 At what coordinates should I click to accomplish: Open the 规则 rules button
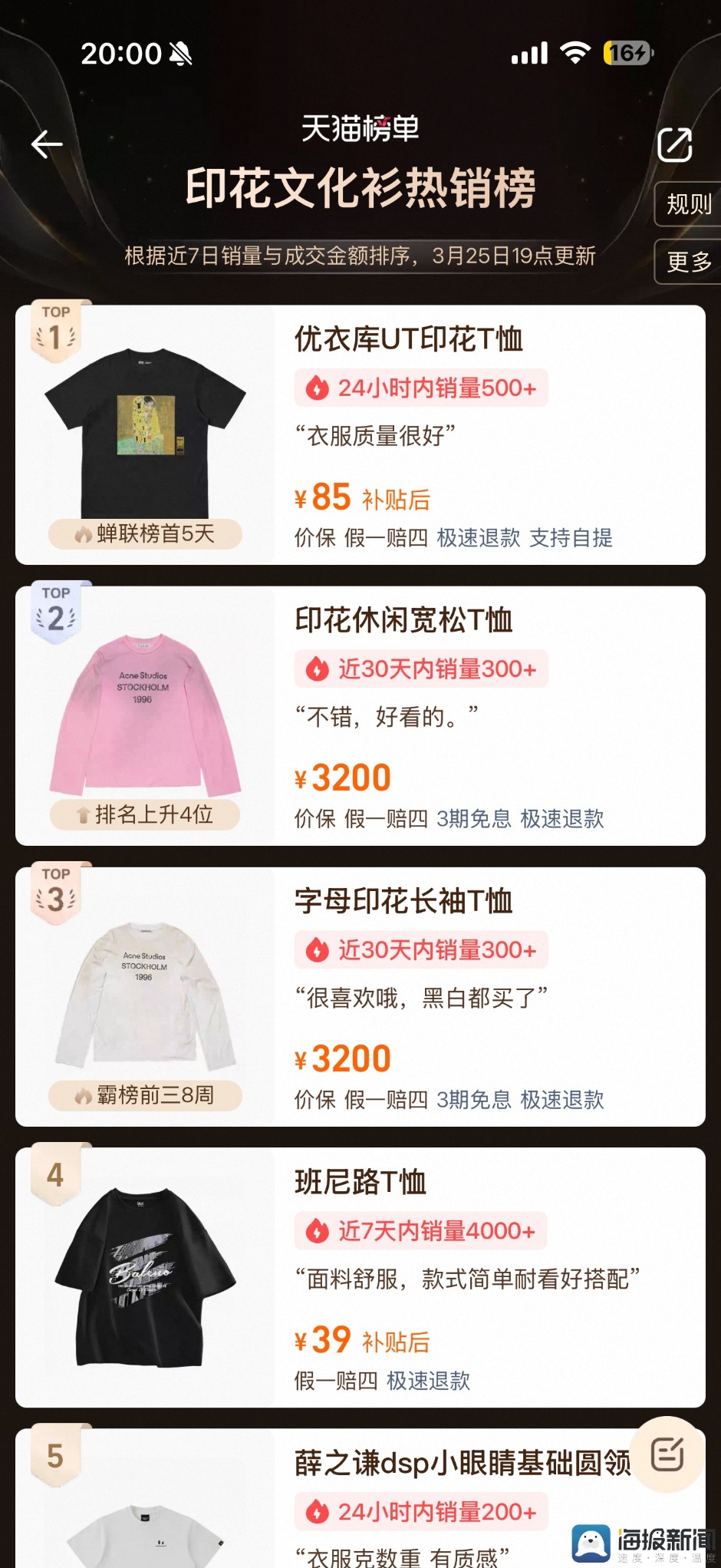688,204
